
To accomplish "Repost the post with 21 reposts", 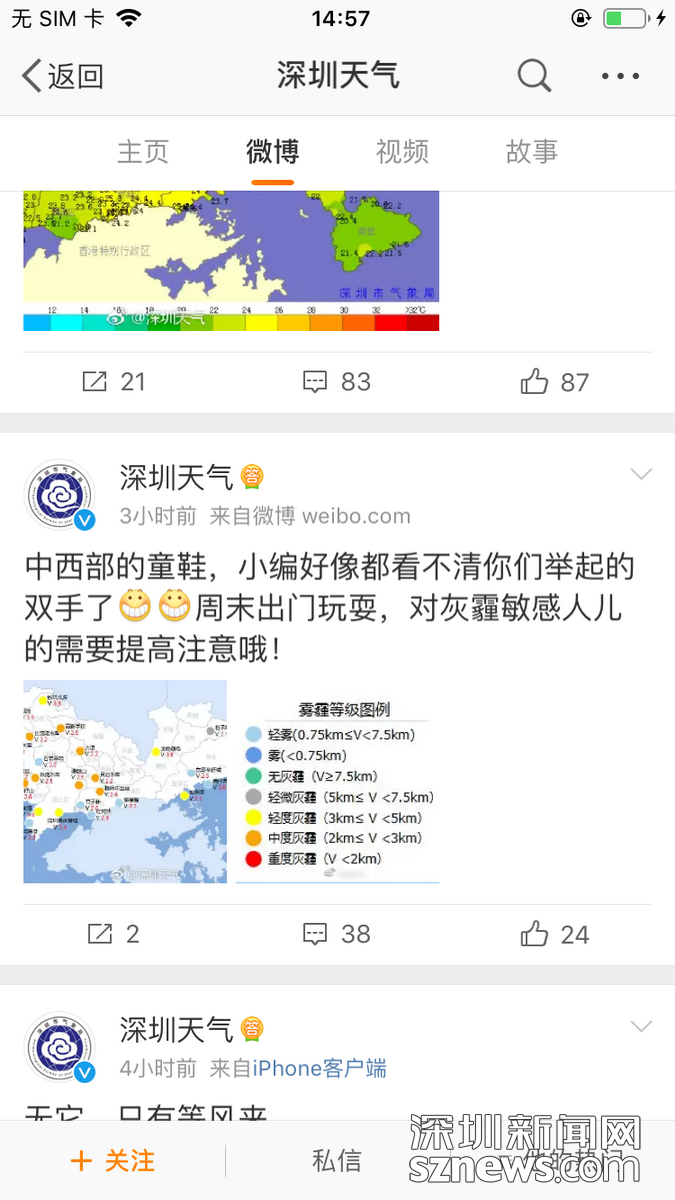I will (x=113, y=381).
